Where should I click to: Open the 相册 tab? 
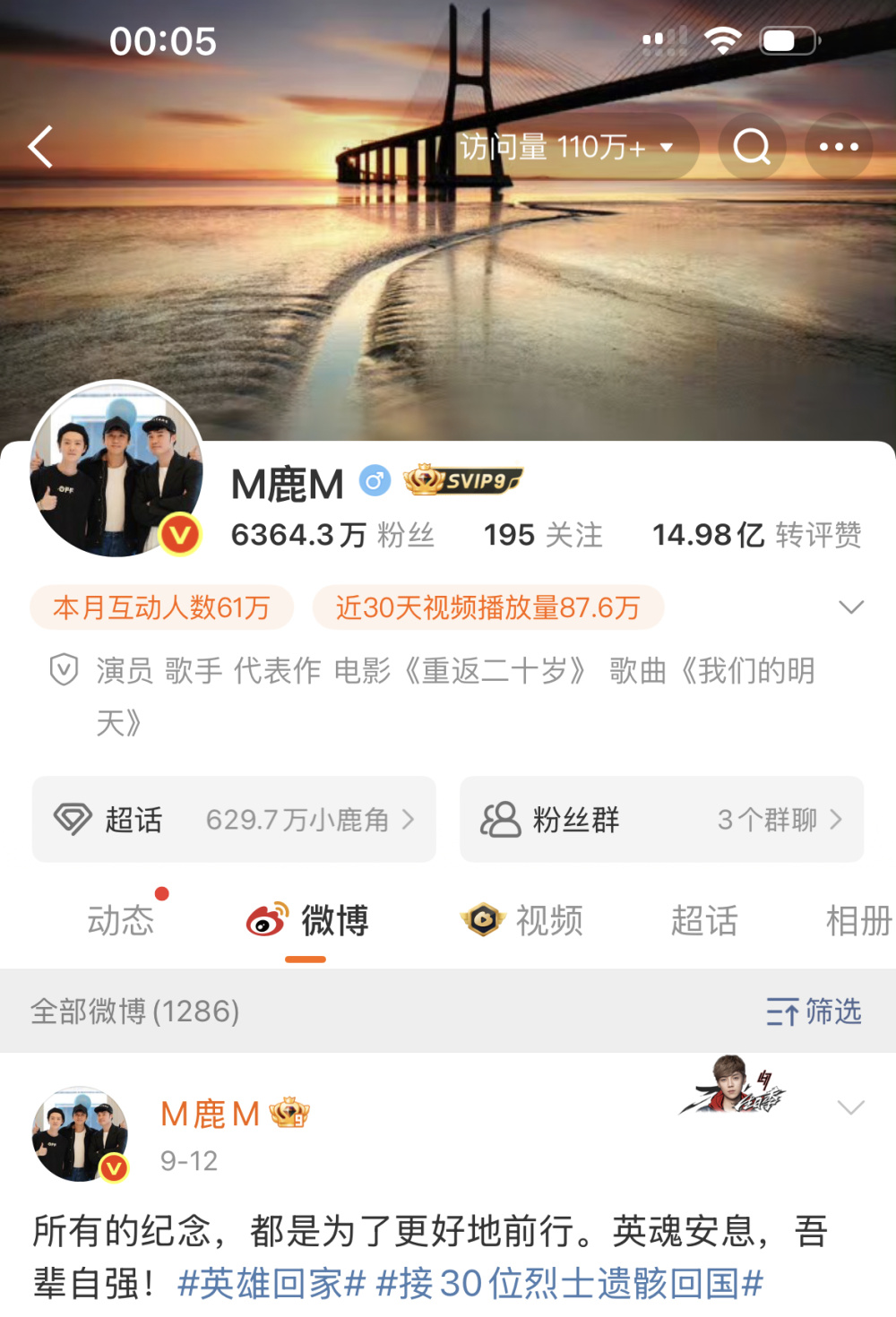click(x=860, y=920)
